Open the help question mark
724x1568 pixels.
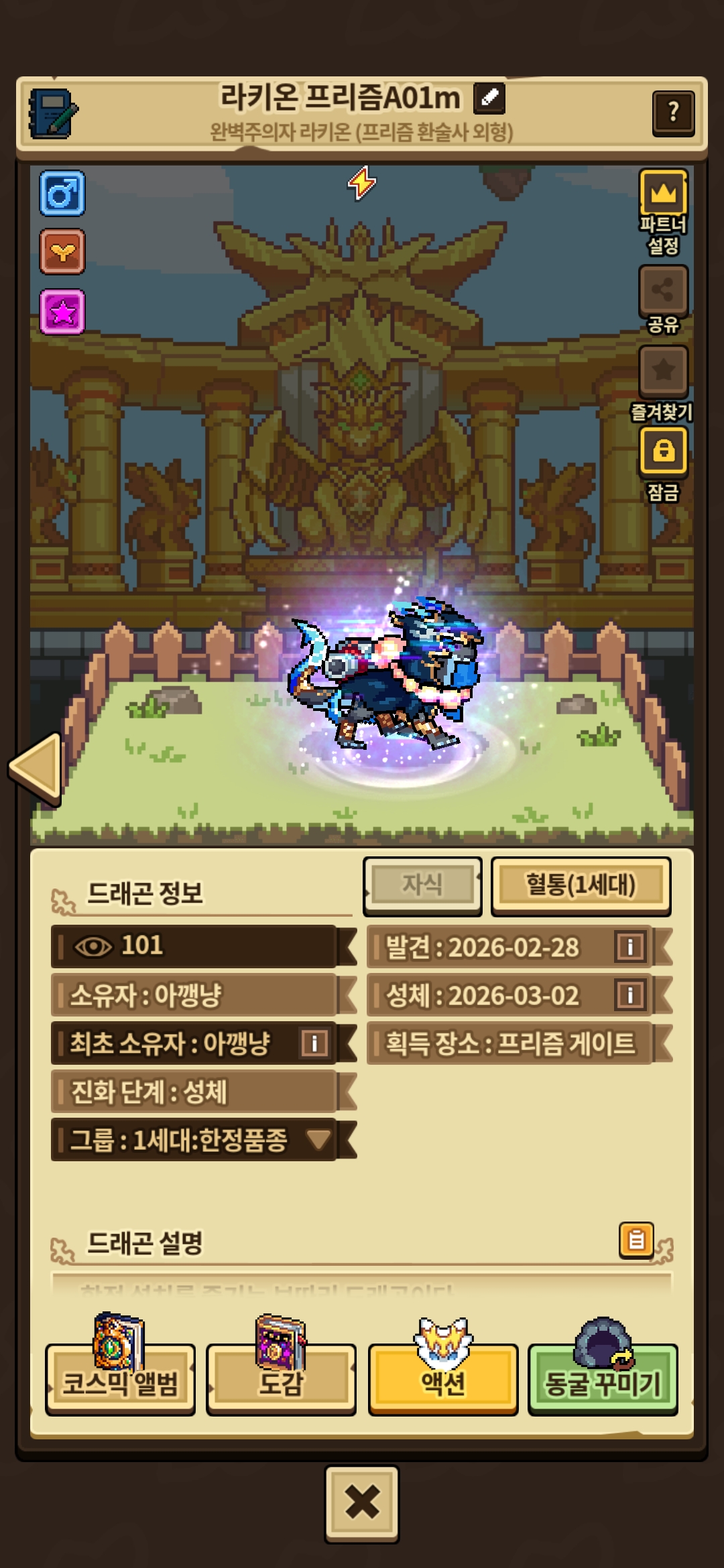pos(673,112)
